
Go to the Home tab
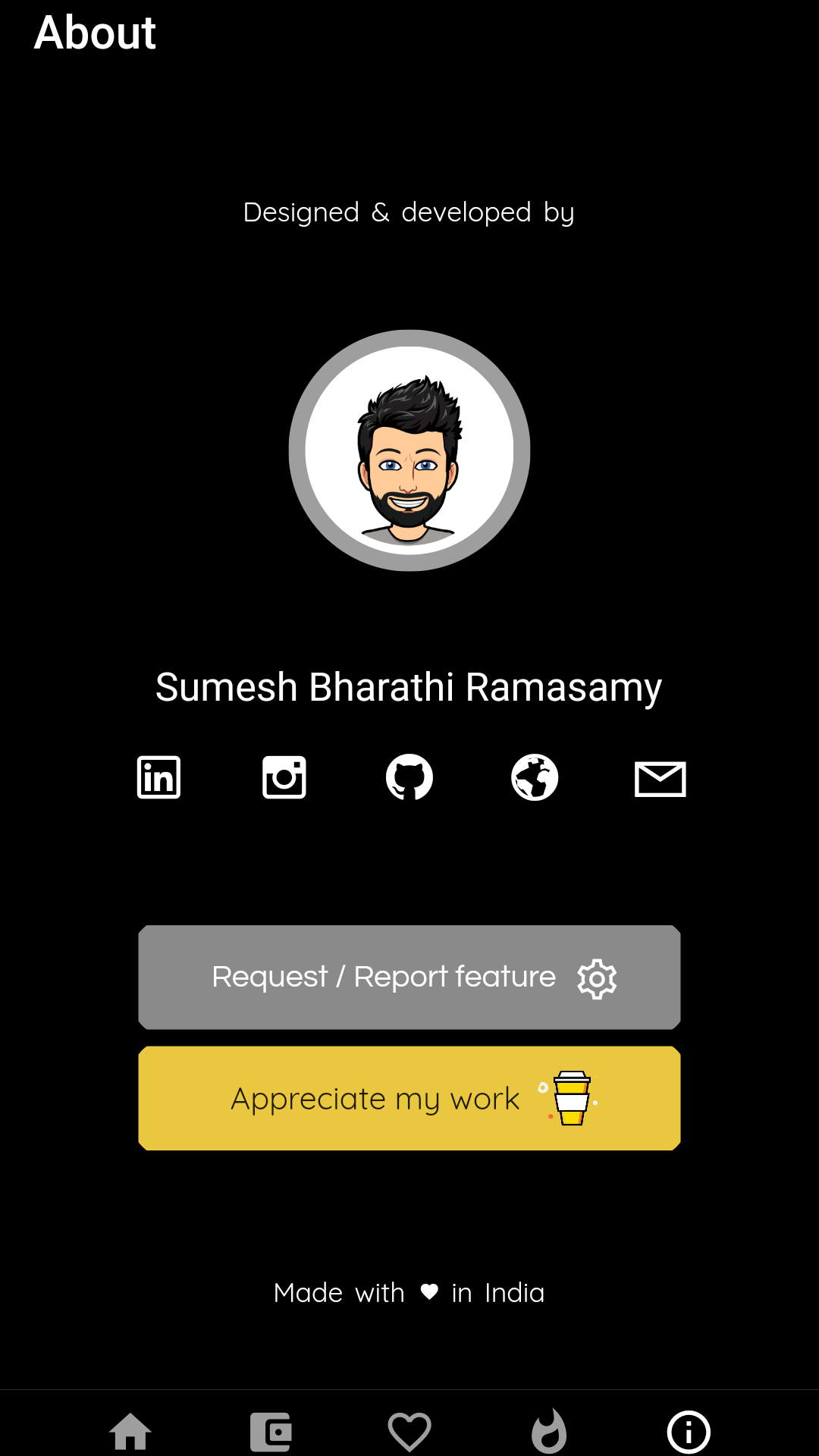130,1432
